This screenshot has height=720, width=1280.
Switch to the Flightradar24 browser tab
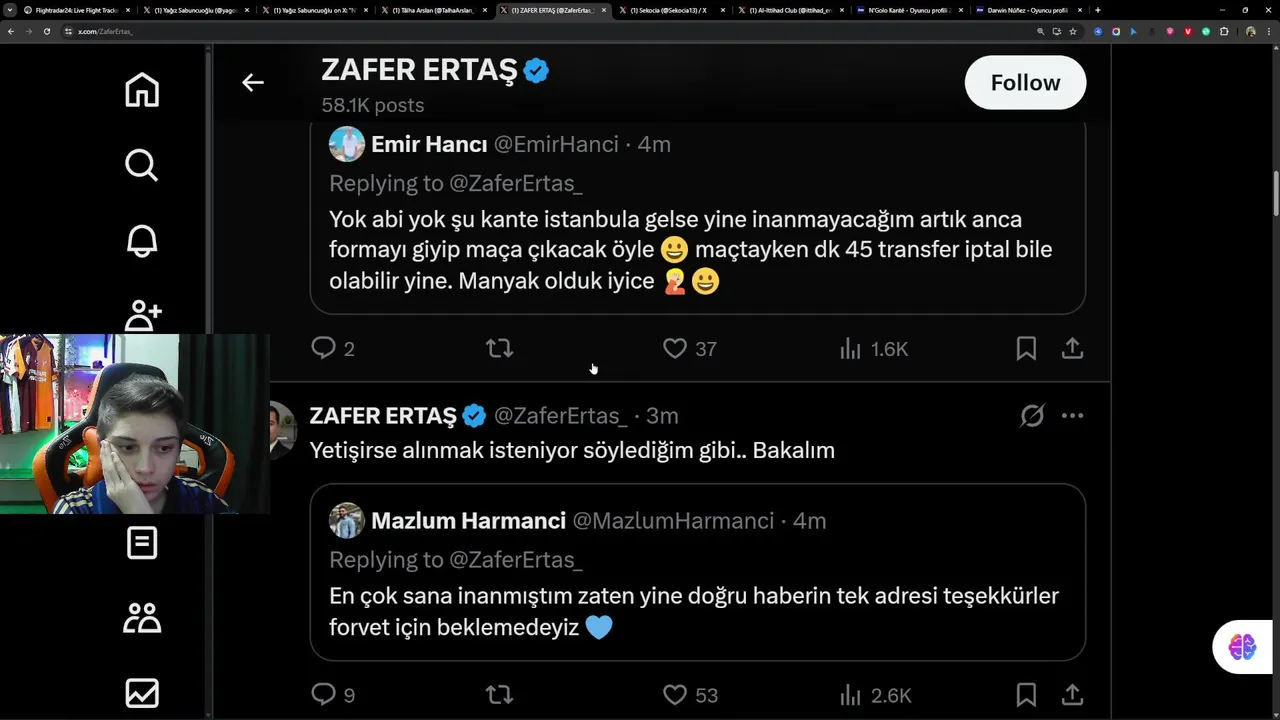click(75, 10)
